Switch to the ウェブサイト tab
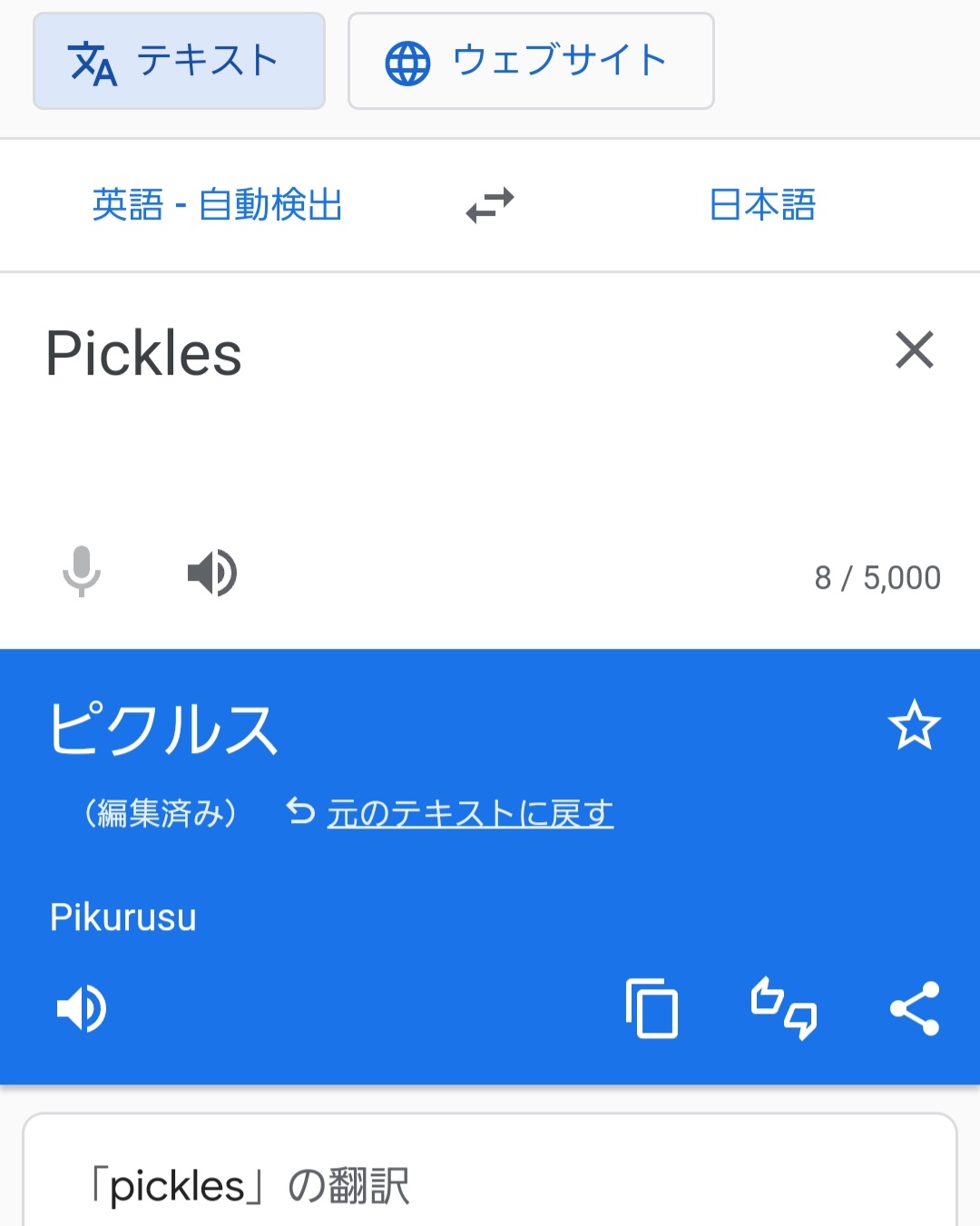 [x=531, y=62]
